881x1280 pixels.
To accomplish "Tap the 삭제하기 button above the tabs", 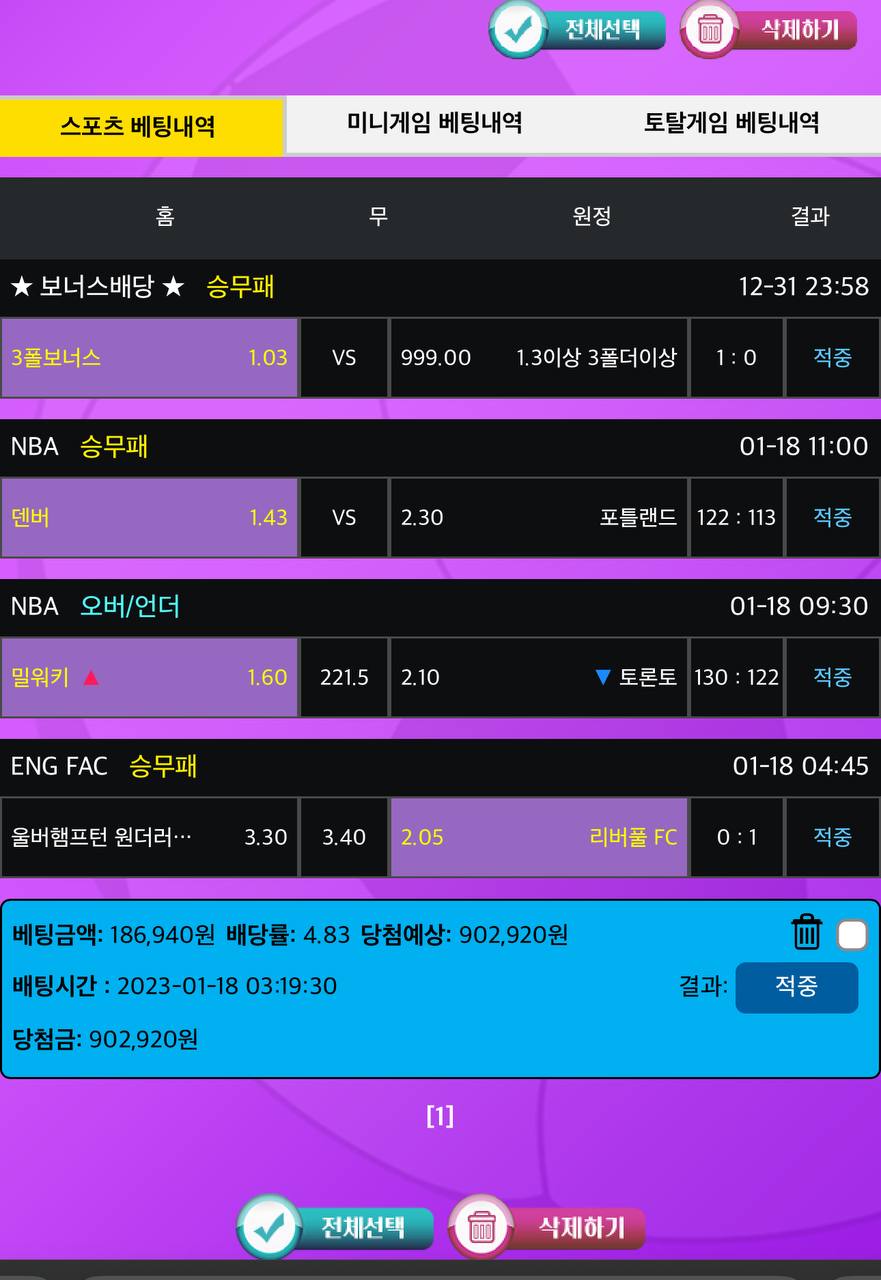I will [769, 30].
